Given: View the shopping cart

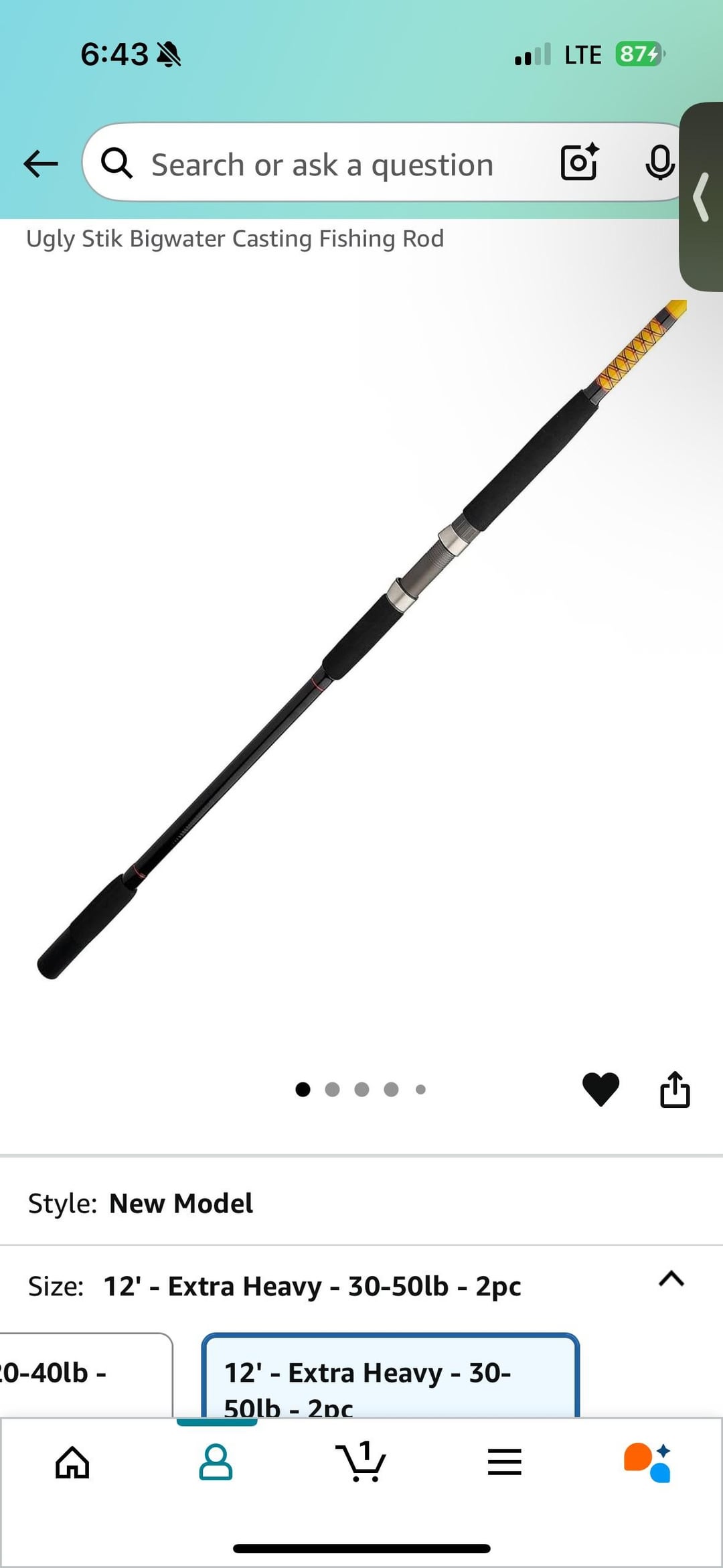Looking at the screenshot, I should tap(361, 1462).
